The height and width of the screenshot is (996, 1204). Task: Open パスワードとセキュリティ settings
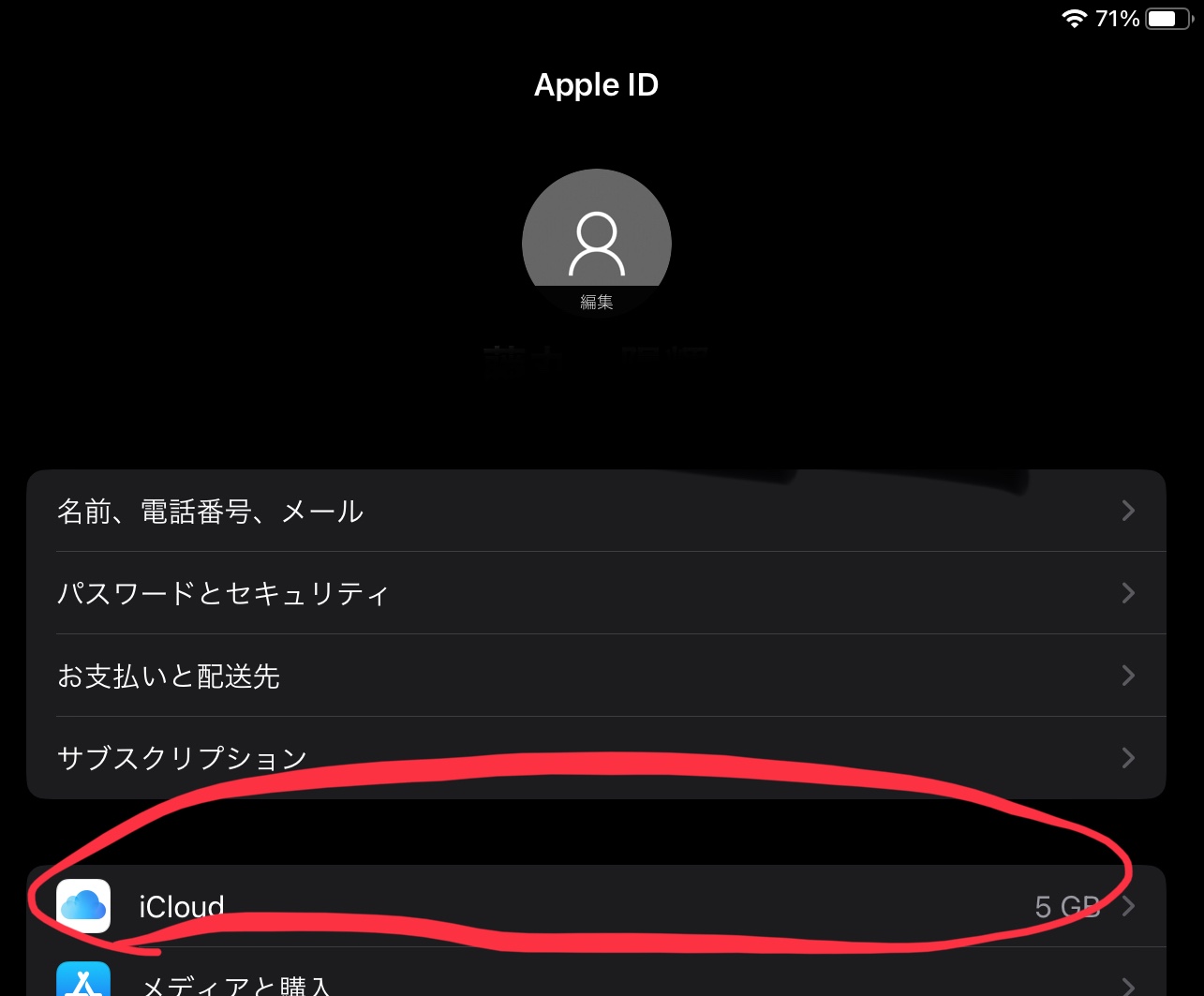(x=596, y=593)
